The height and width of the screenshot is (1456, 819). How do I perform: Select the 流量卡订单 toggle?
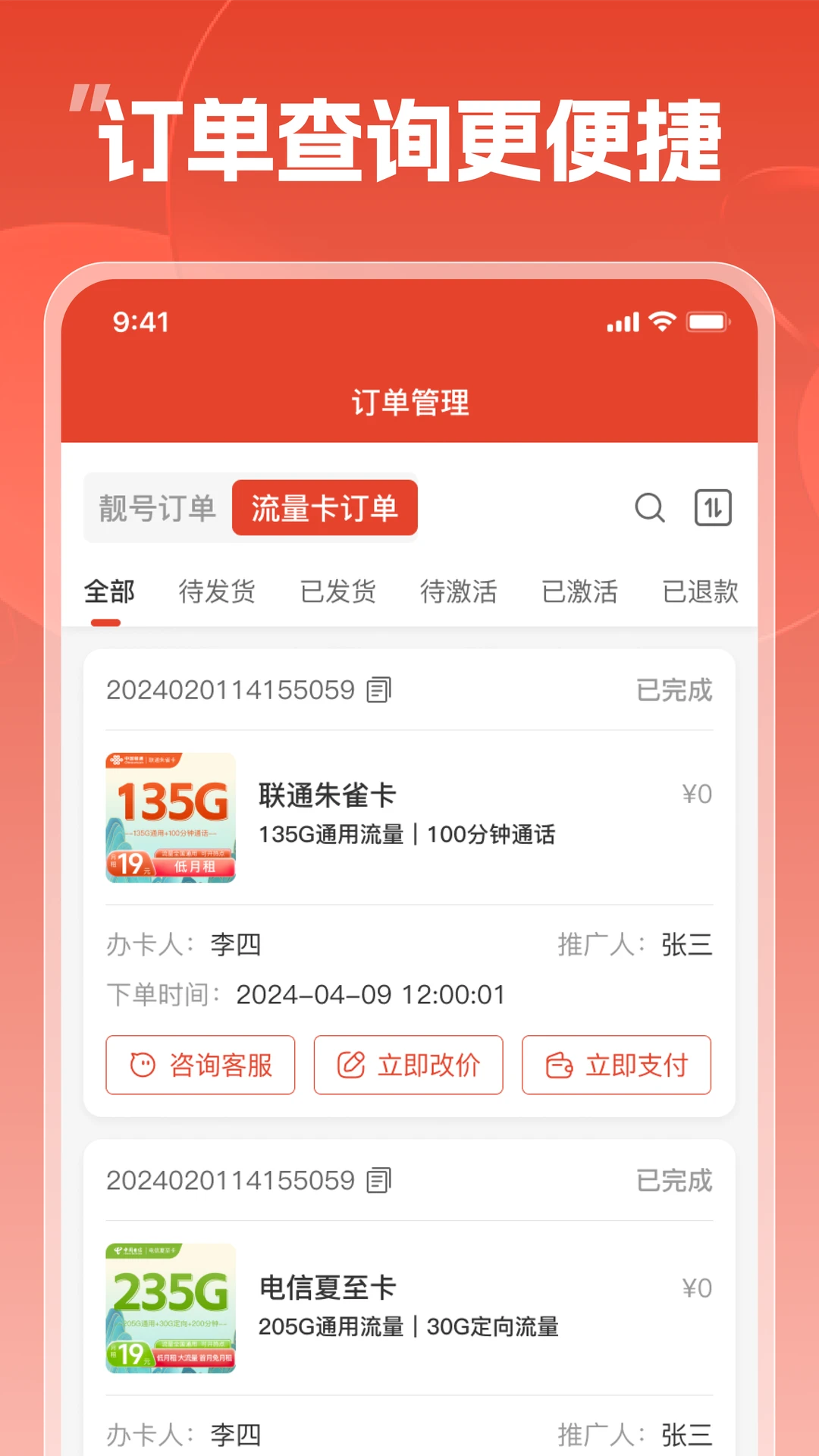pyautogui.click(x=325, y=508)
